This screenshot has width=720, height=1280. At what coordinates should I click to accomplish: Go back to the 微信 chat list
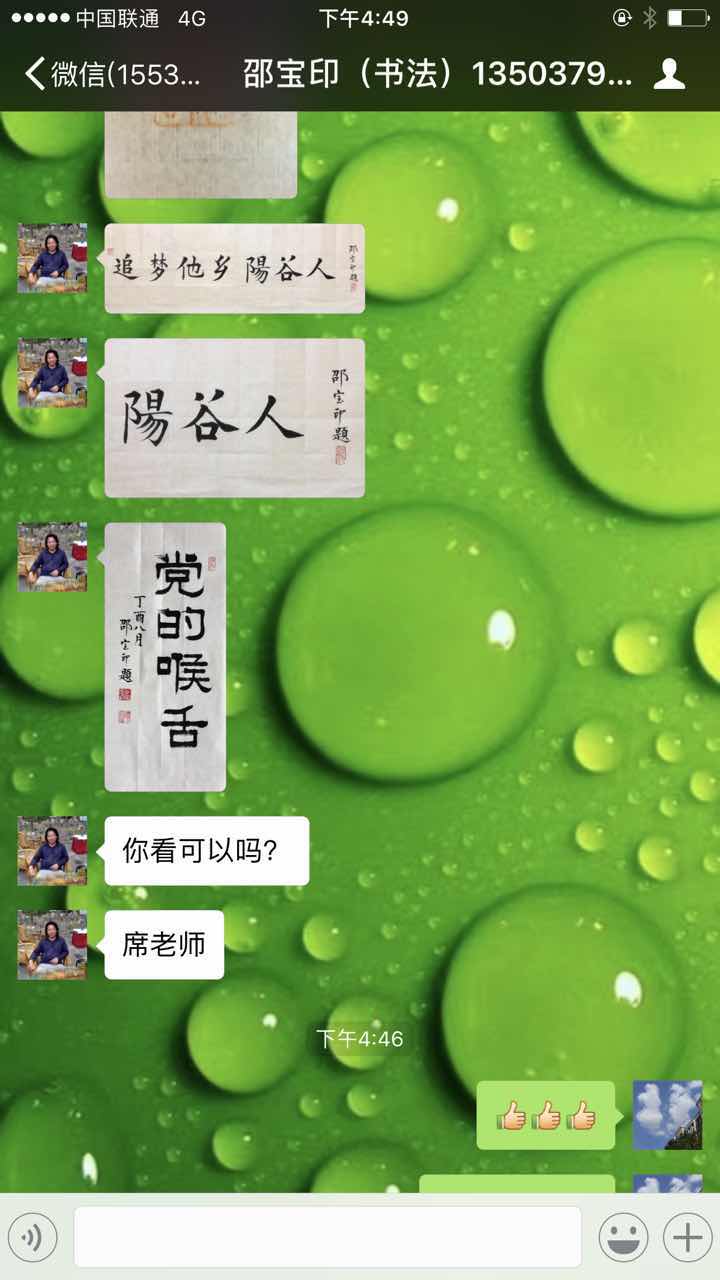point(110,74)
